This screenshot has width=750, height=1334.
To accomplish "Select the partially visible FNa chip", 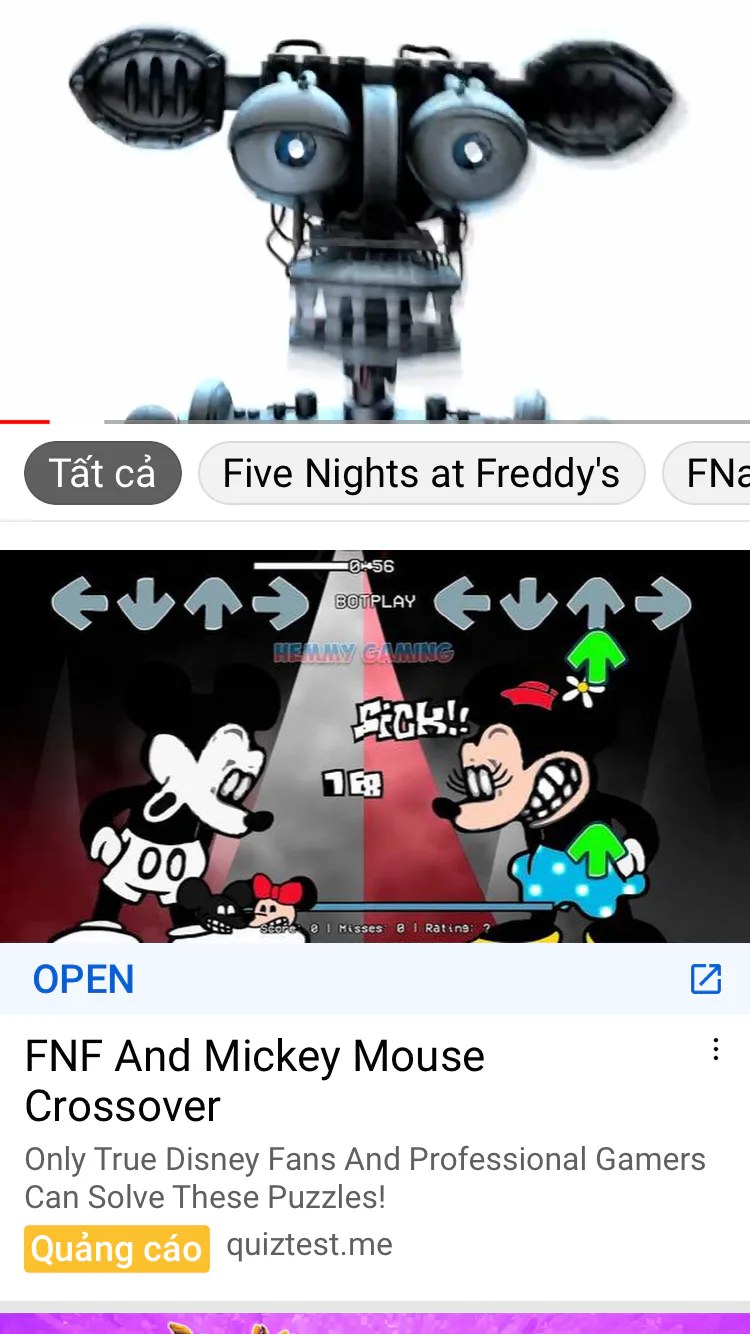I will [712, 473].
